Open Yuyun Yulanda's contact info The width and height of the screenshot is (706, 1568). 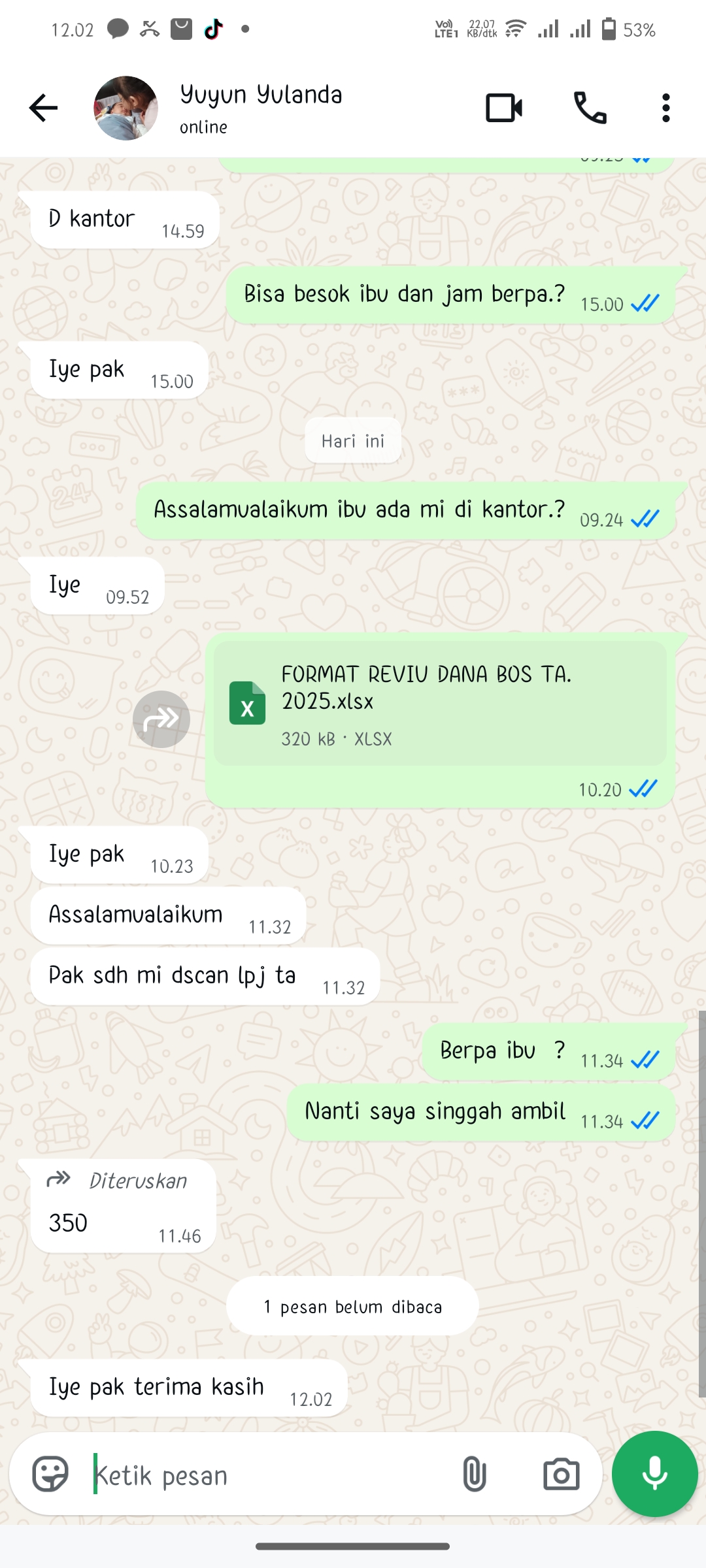pos(261,108)
